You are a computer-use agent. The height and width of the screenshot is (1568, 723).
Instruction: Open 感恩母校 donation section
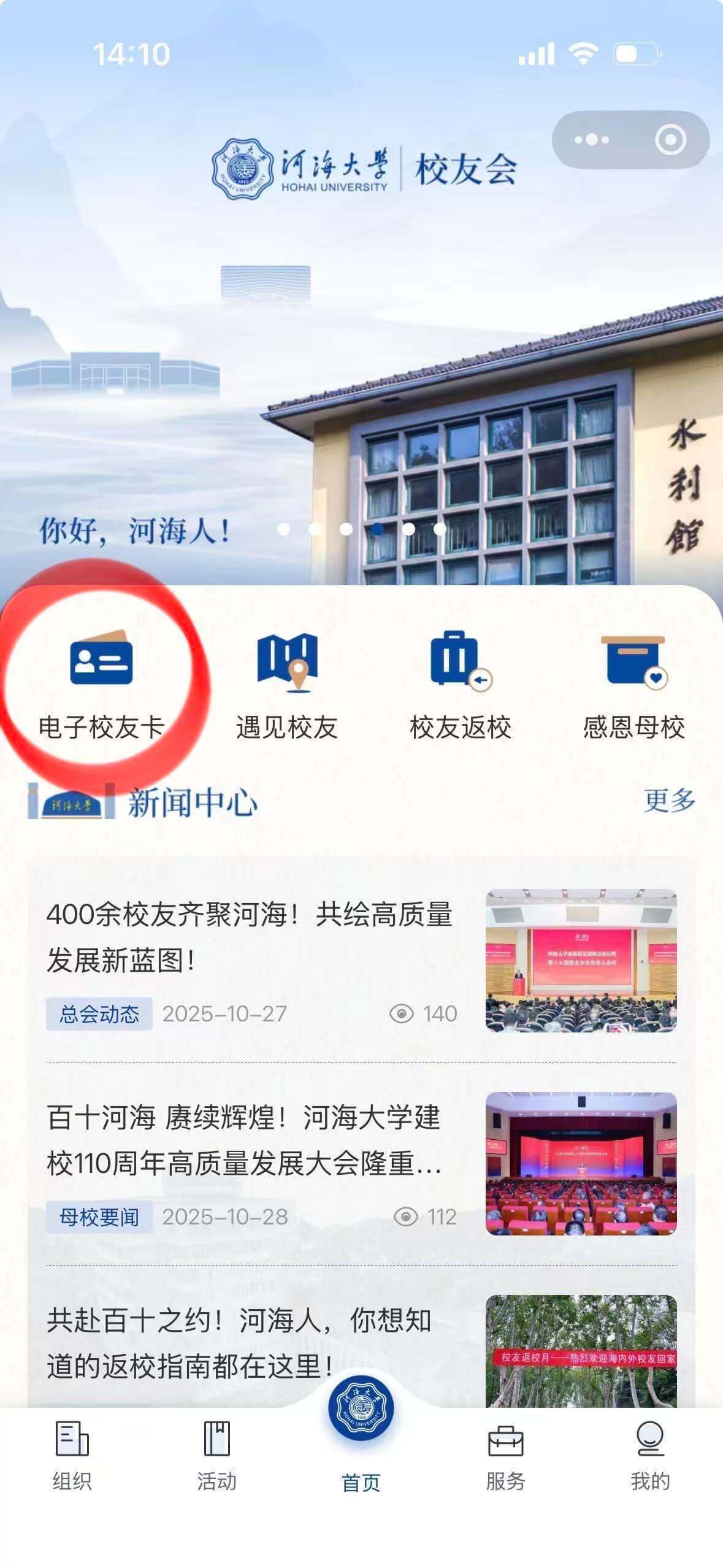pyautogui.click(x=634, y=685)
